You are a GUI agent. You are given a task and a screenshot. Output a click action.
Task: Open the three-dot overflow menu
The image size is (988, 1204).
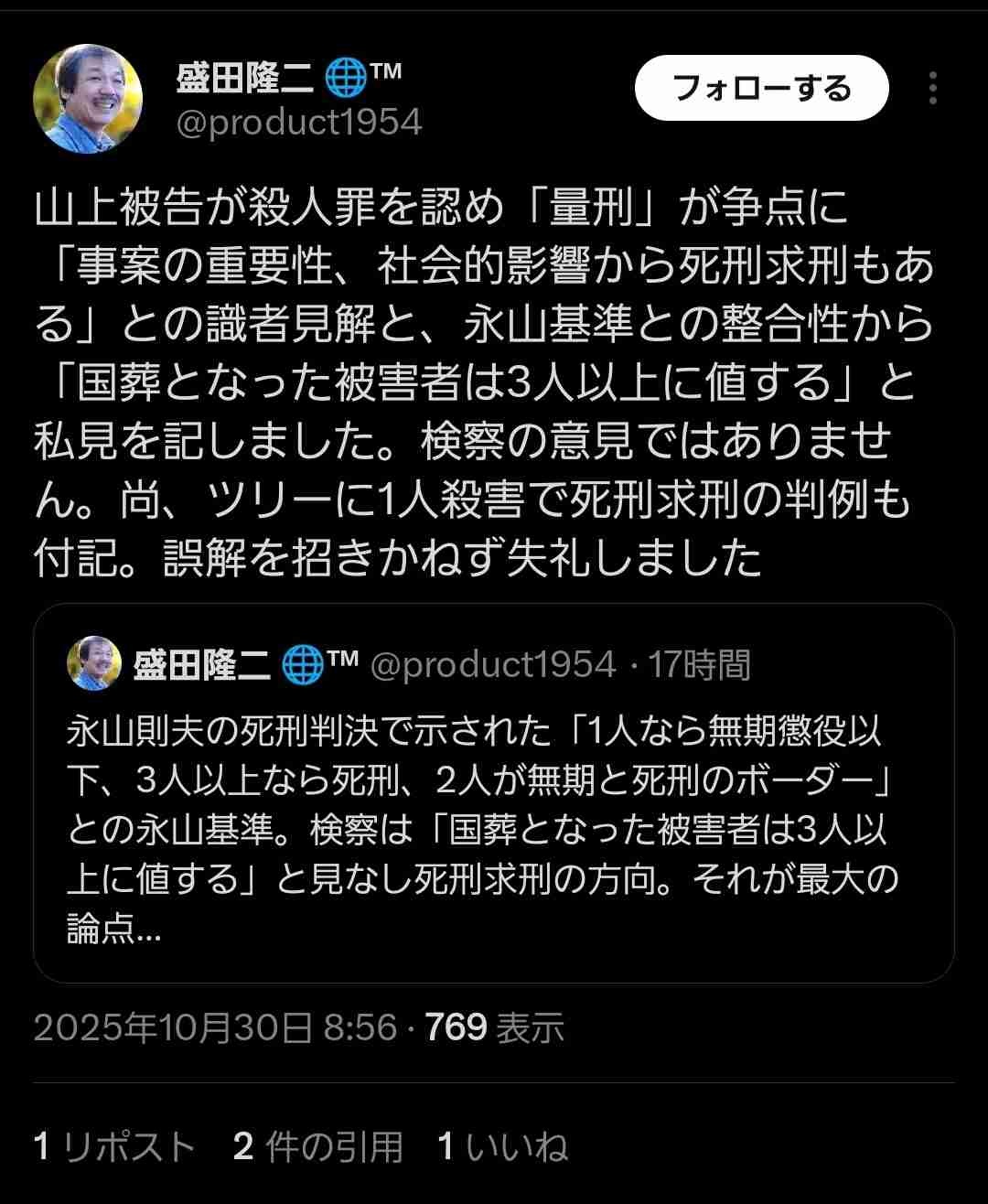click(932, 89)
